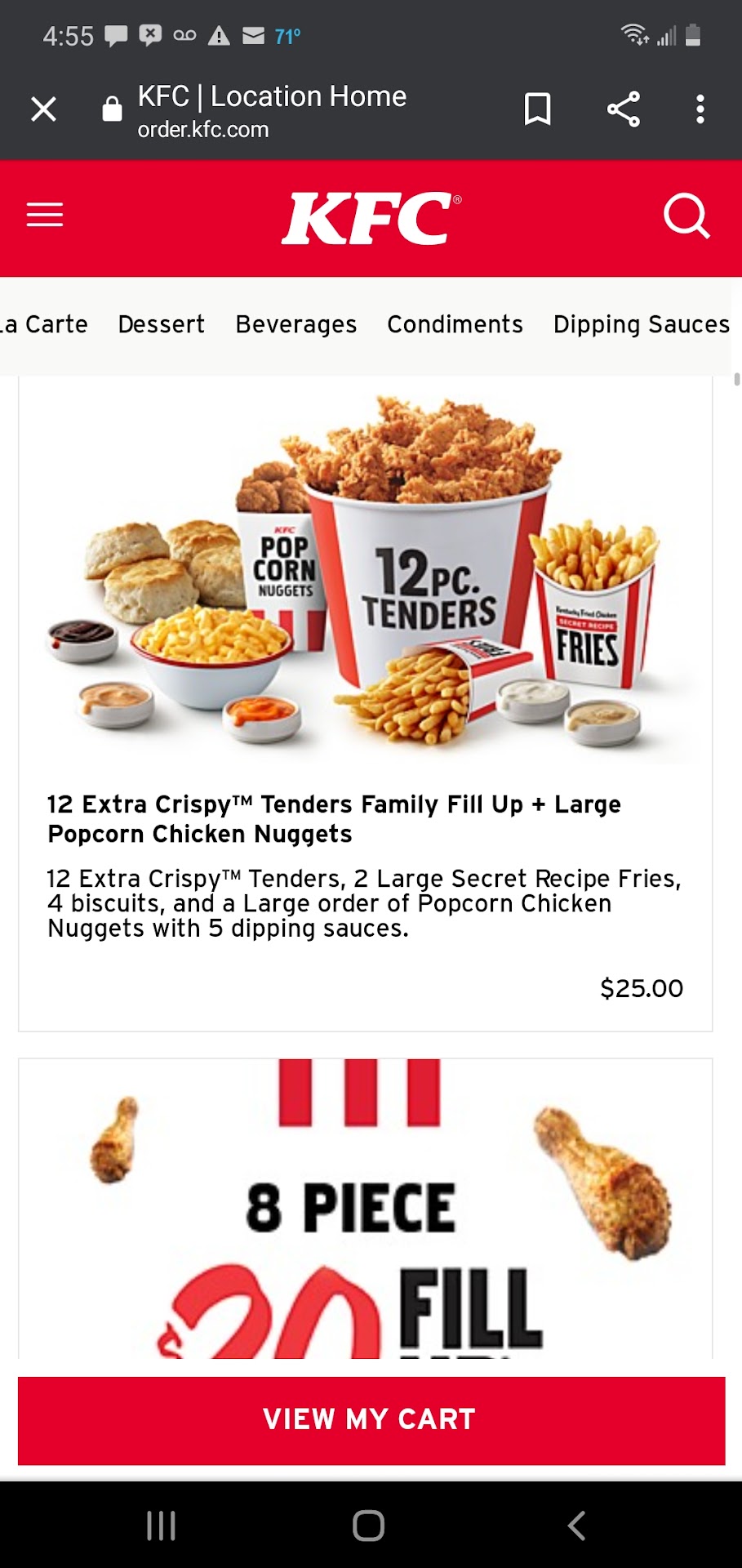Viewport: 742px width, 1568px height.
Task: Select the Condiments category
Action: coord(455,324)
